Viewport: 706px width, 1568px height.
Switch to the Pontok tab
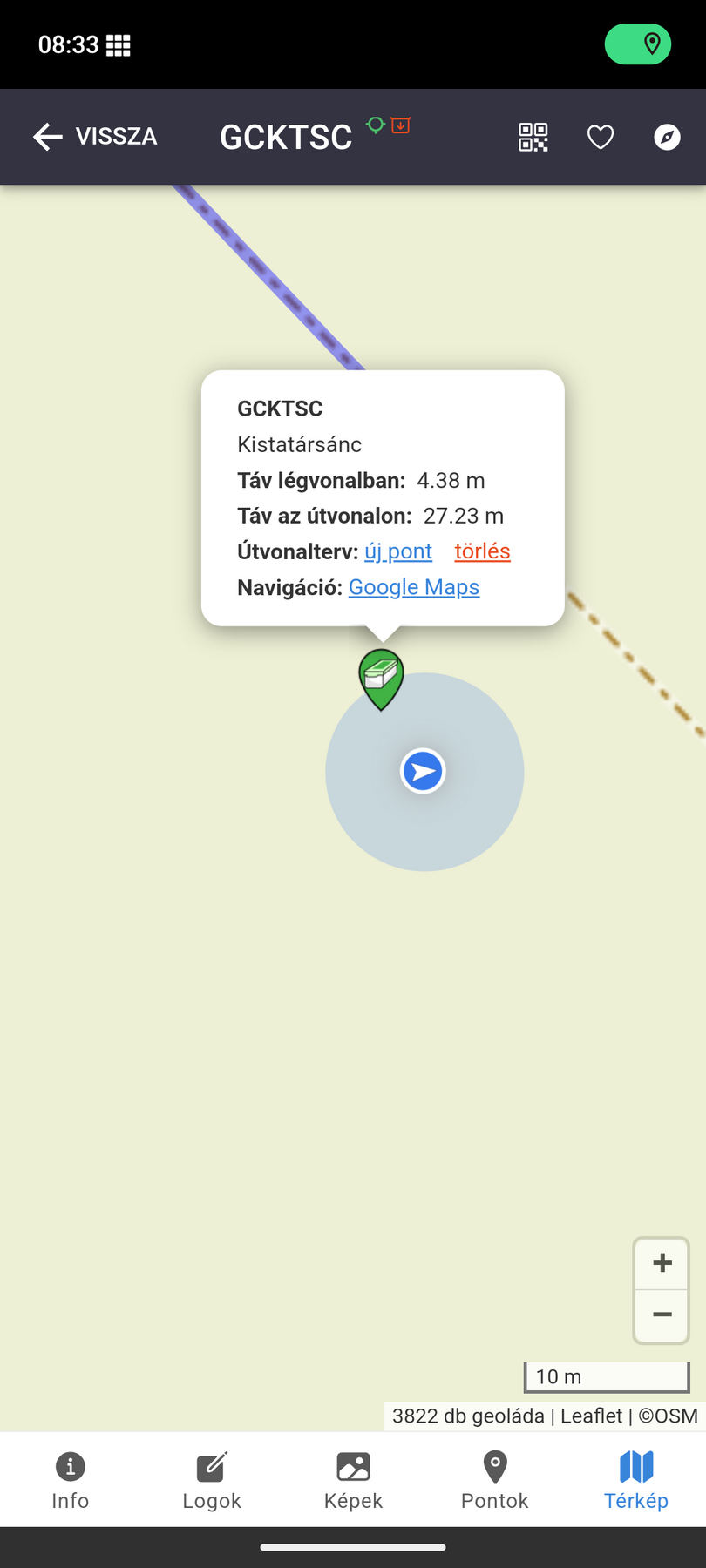click(x=494, y=1480)
